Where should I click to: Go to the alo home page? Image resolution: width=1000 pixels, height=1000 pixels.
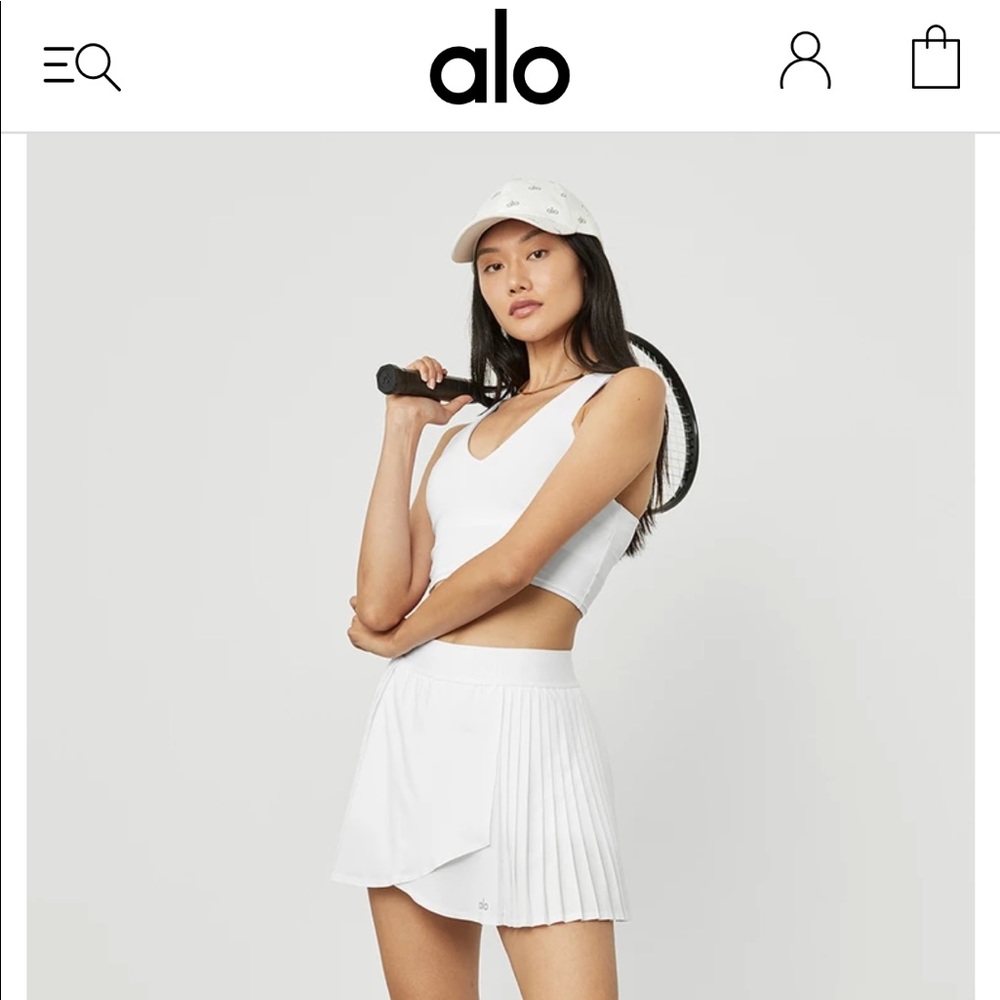[x=499, y=60]
